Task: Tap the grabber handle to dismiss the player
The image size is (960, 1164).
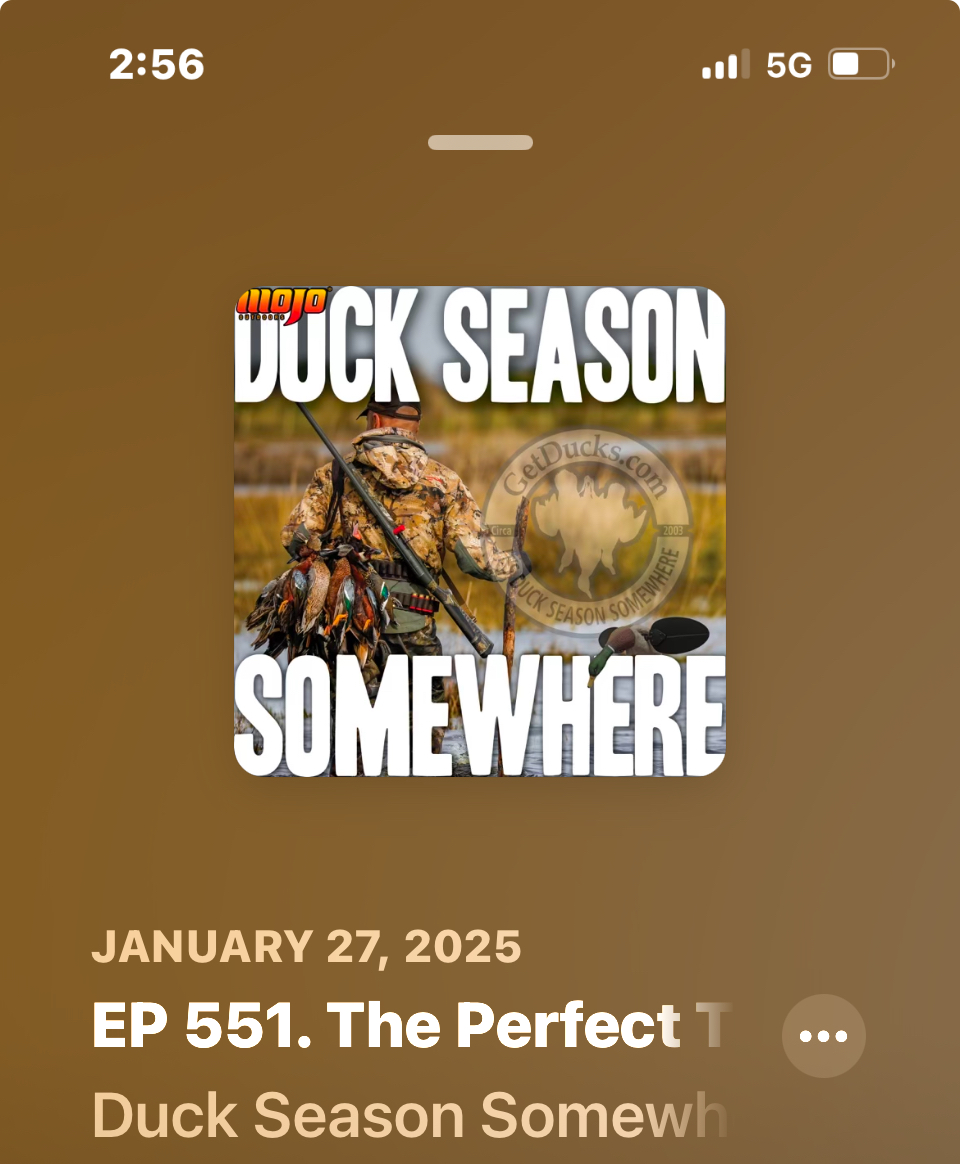Action: 480,143
